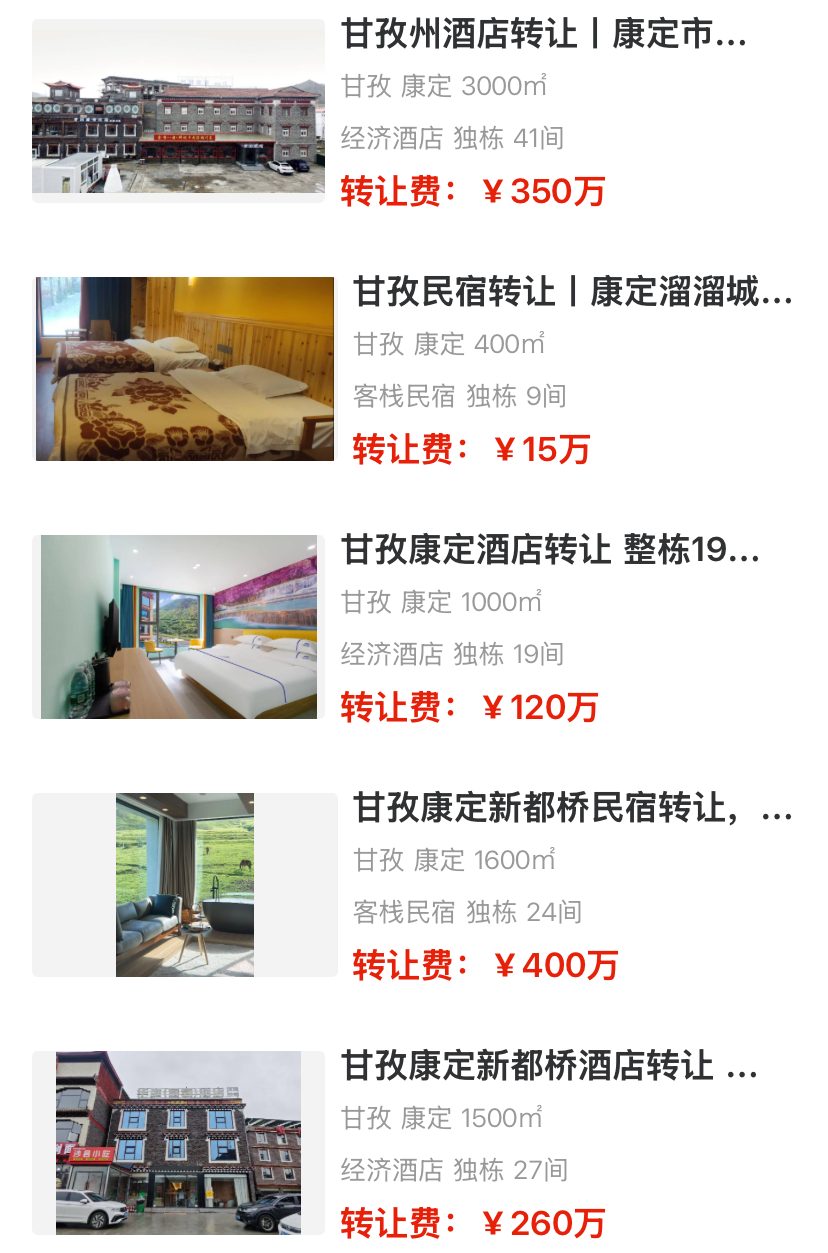View the 260万 Xinduqiao hotel transfer listing

pyautogui.click(x=550, y=1067)
